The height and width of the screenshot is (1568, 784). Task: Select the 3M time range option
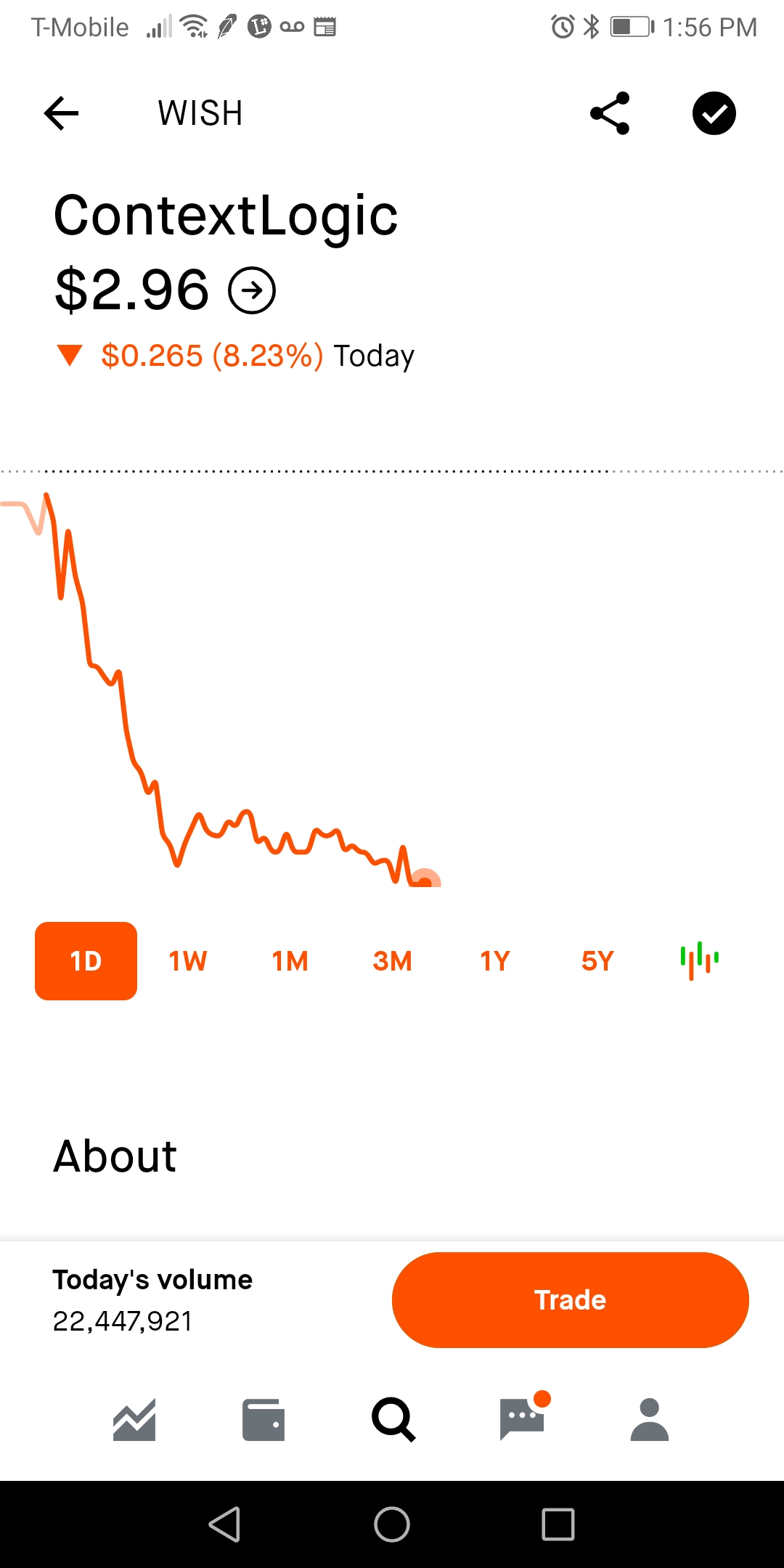click(x=391, y=960)
